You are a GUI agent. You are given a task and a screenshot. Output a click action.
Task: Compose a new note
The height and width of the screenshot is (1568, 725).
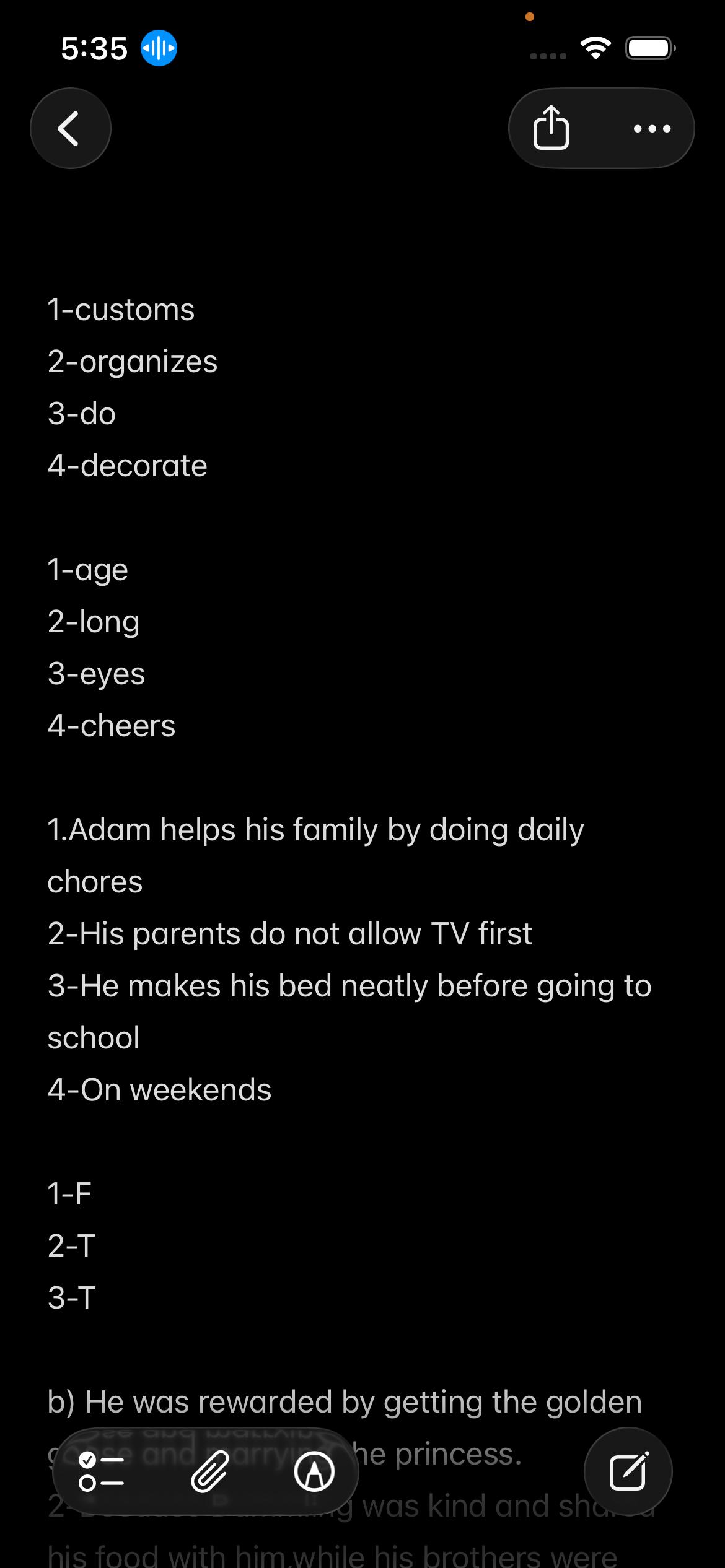click(x=628, y=1471)
